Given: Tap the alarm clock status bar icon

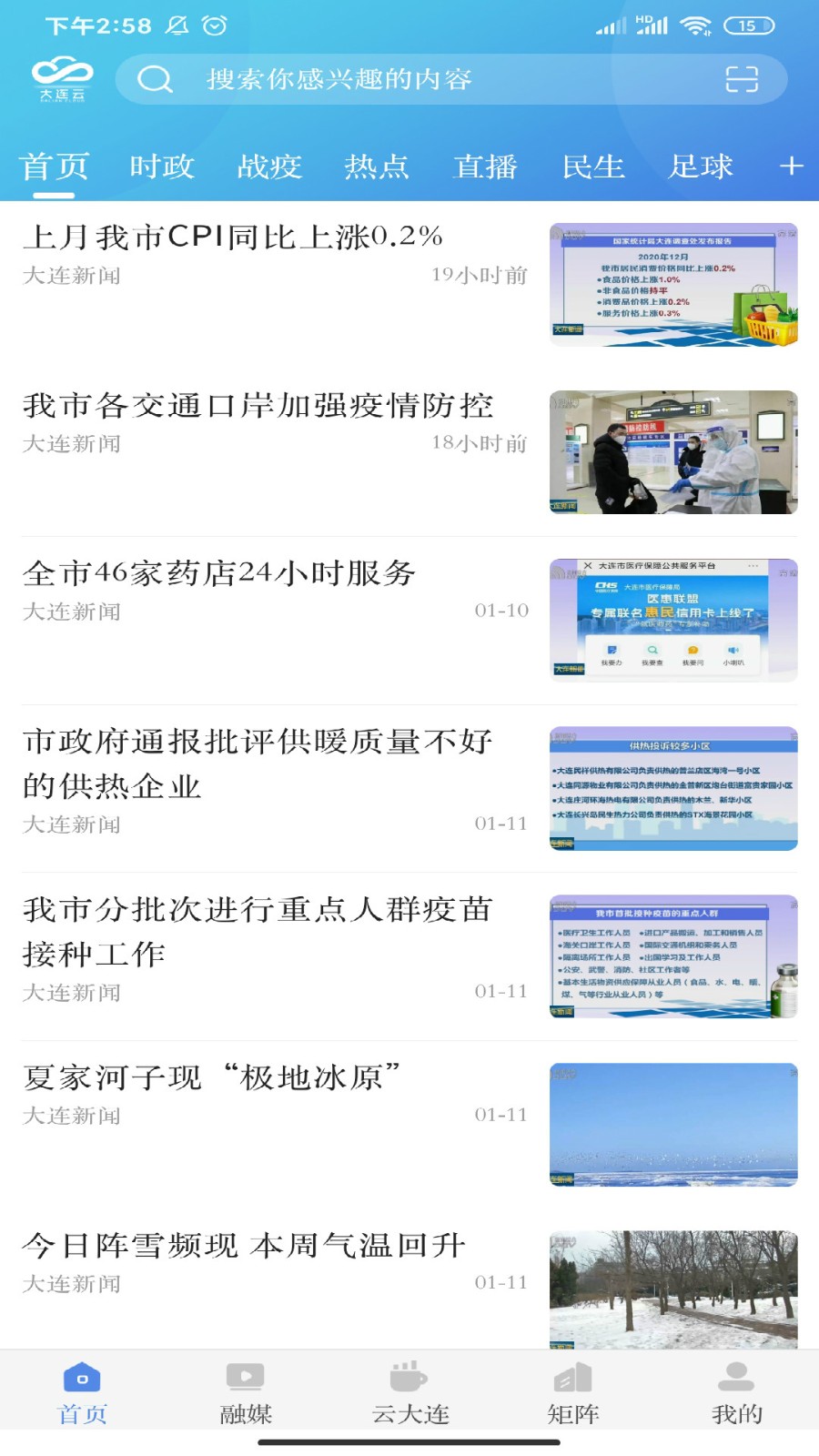Looking at the screenshot, I should coord(211,26).
